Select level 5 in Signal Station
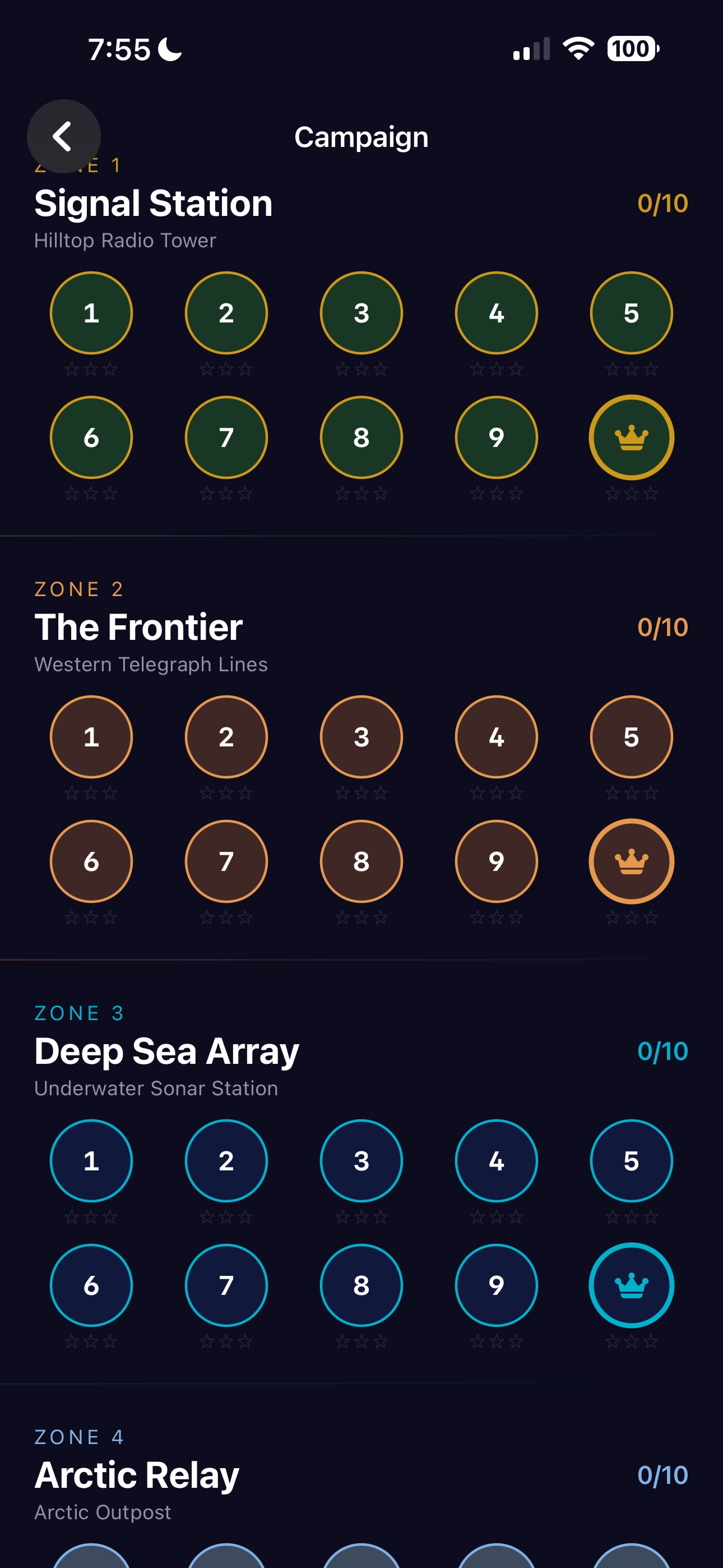This screenshot has height=1568, width=723. 631,313
